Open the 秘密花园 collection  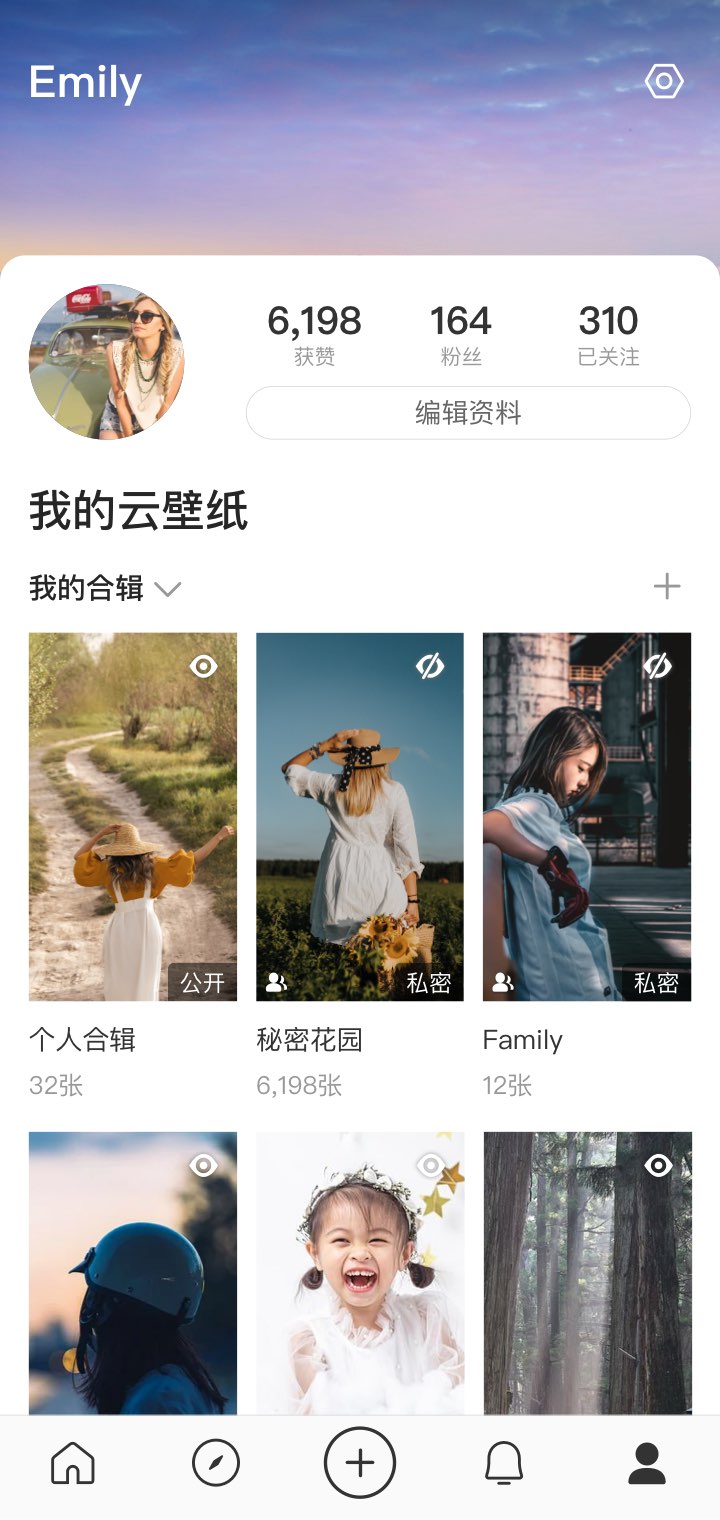coord(360,816)
